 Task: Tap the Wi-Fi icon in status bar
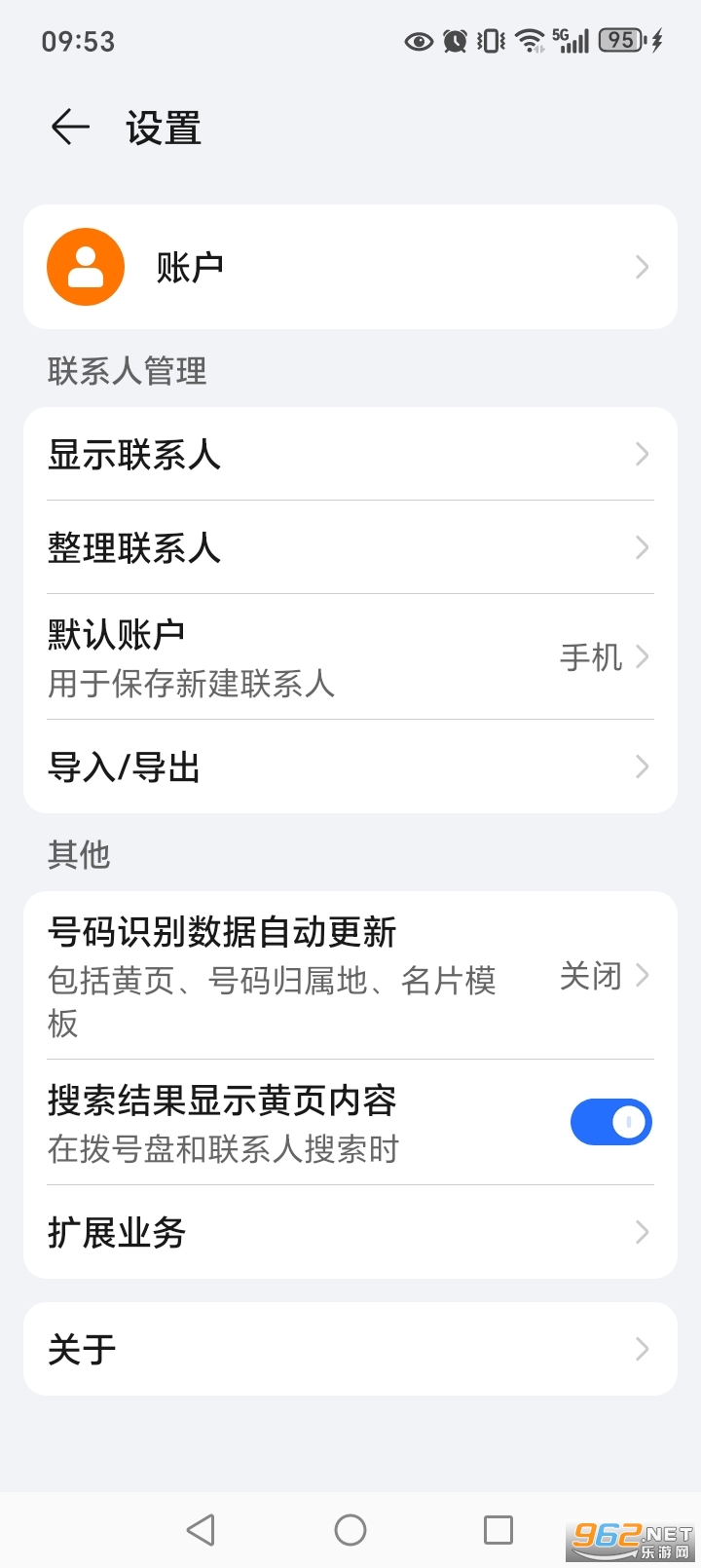pos(529,40)
